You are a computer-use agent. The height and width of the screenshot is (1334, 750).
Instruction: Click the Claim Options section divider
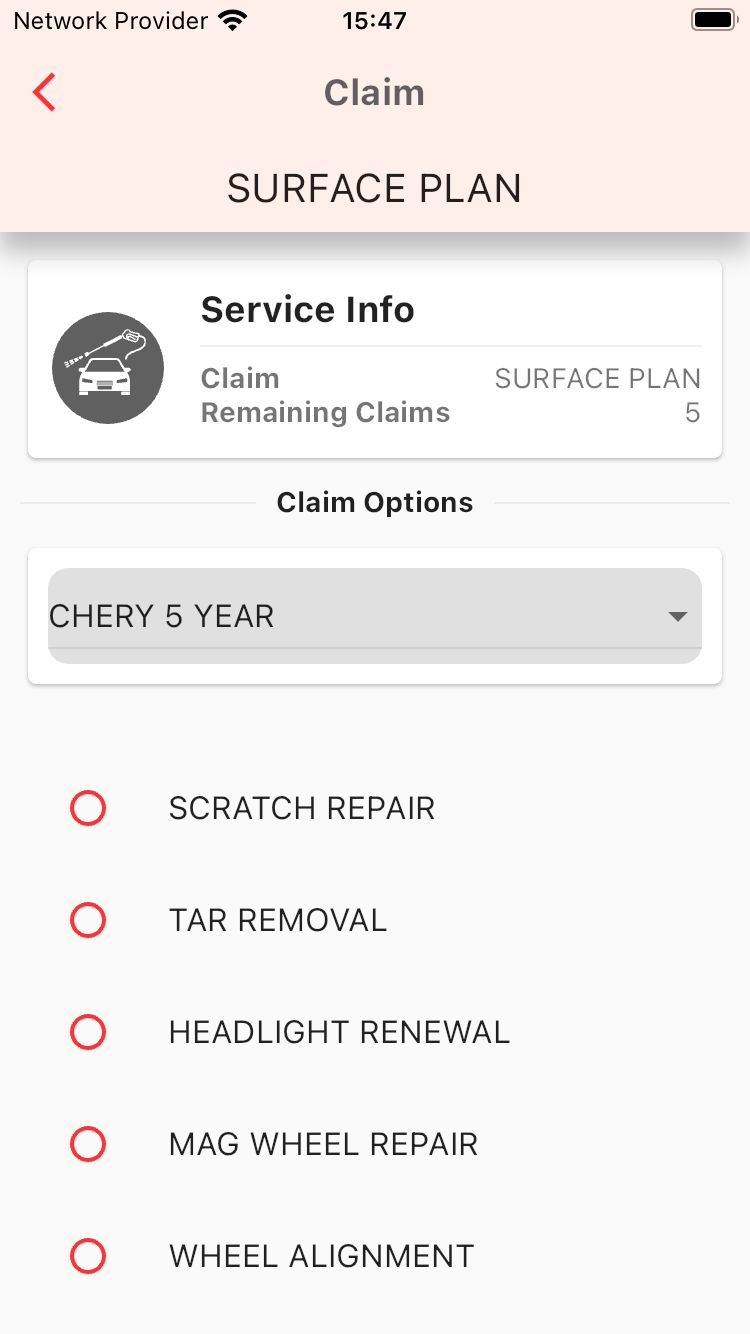pyautogui.click(x=374, y=502)
